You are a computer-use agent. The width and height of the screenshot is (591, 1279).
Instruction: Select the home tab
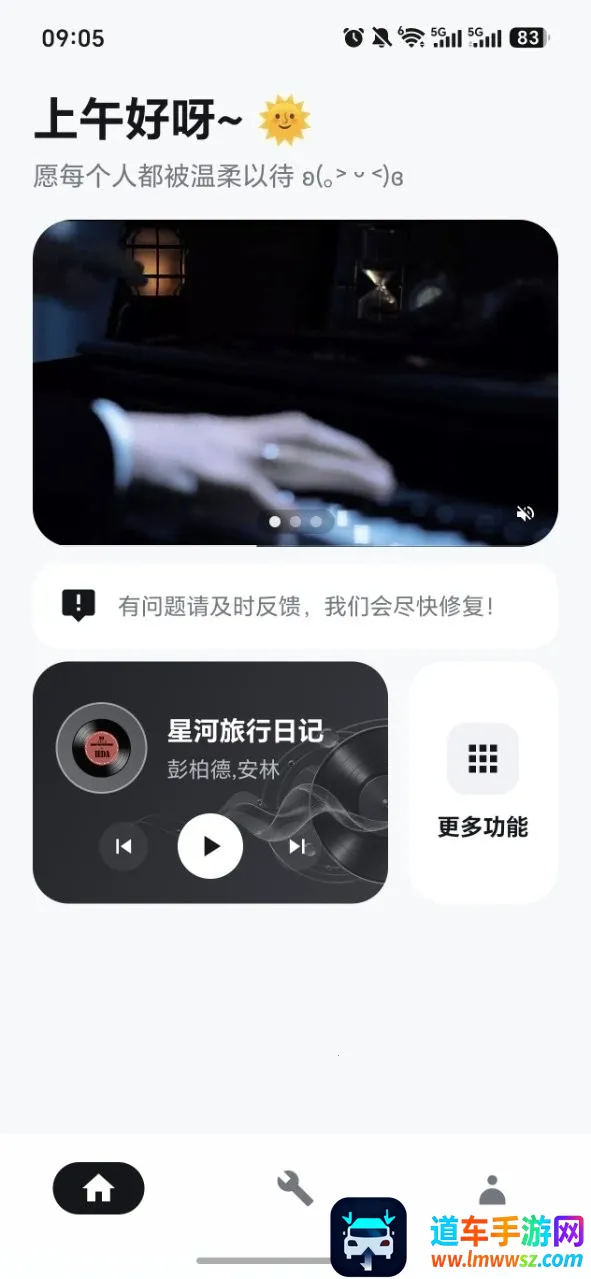98,1188
